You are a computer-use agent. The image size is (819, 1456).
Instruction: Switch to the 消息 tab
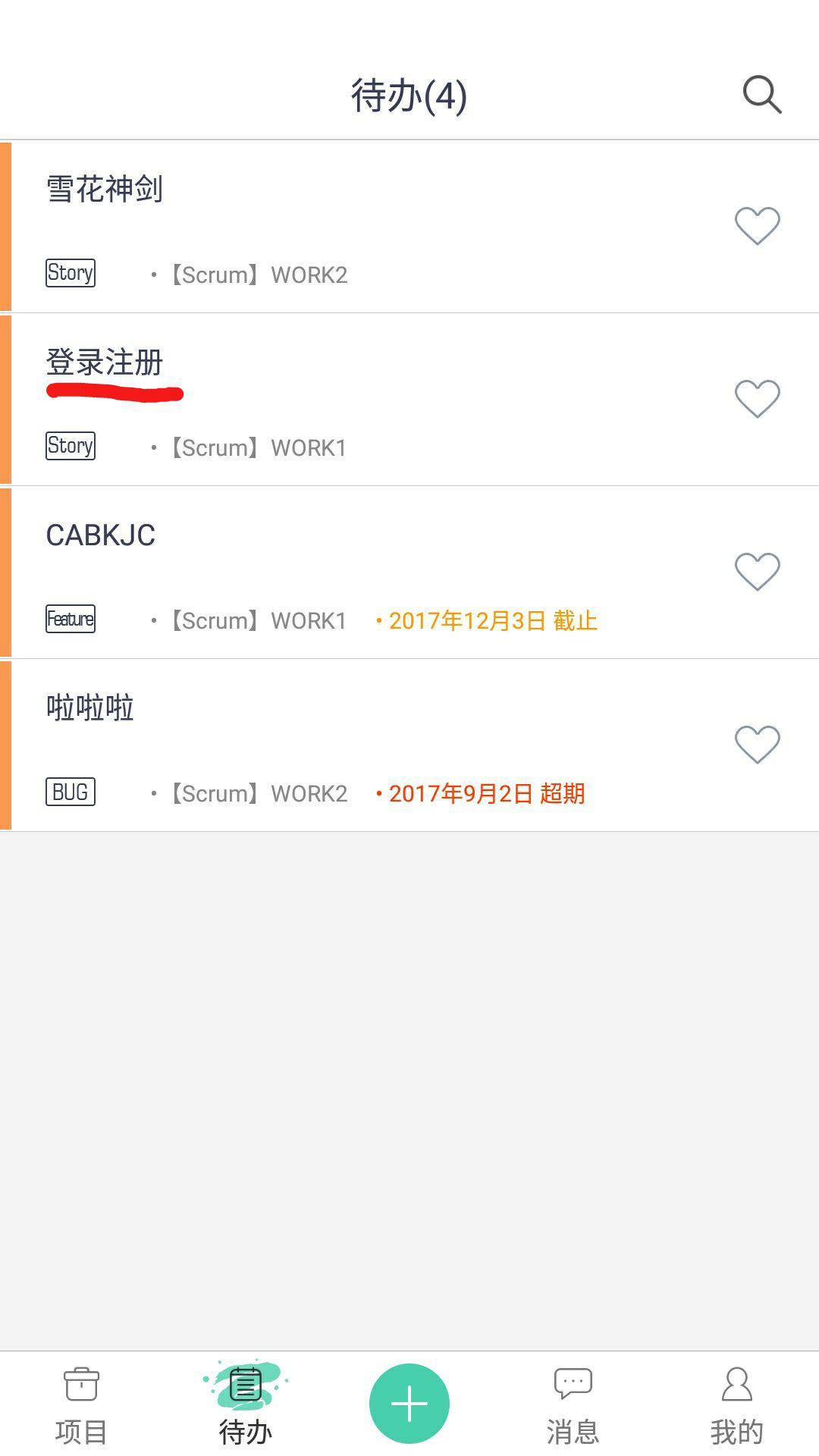coord(573,1404)
